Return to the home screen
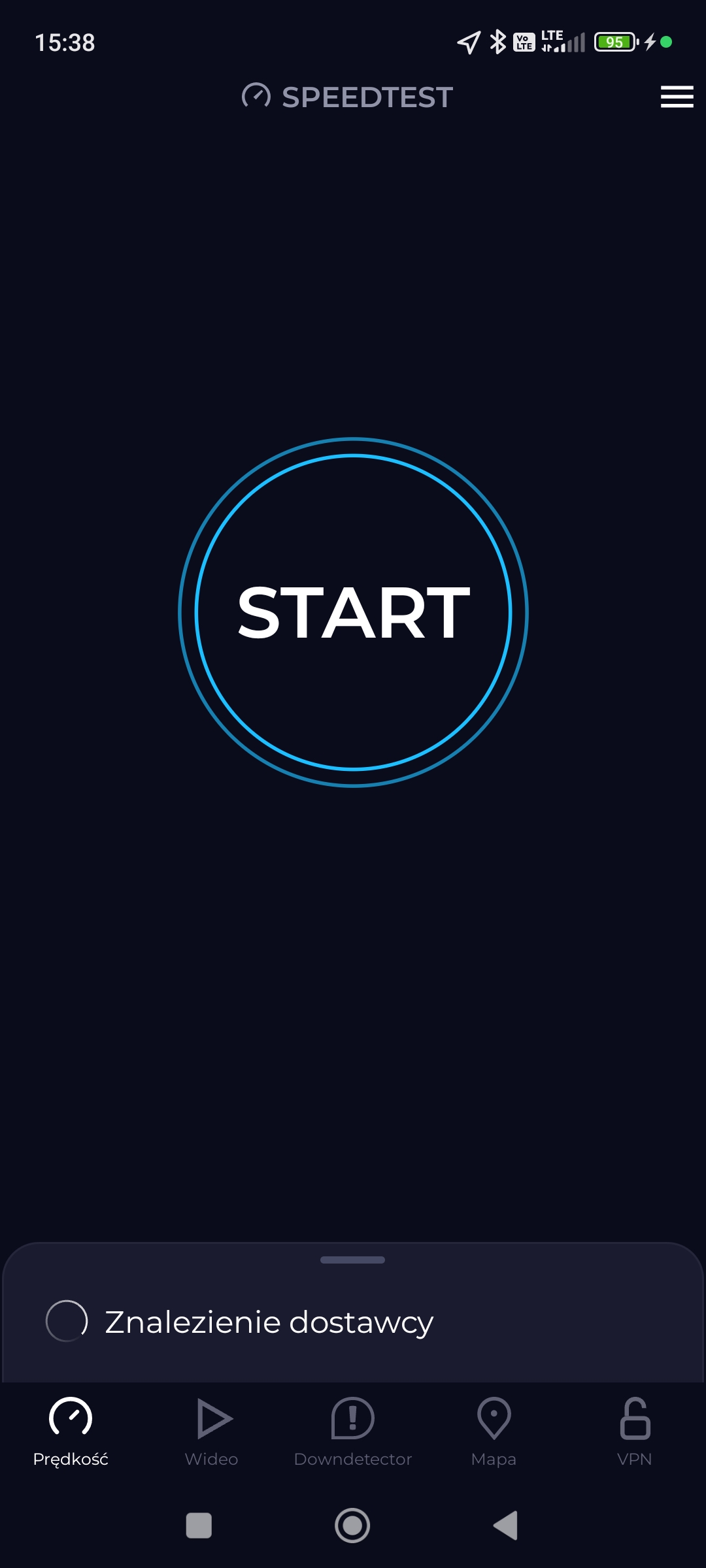Viewport: 706px width, 1568px height. [352, 1526]
